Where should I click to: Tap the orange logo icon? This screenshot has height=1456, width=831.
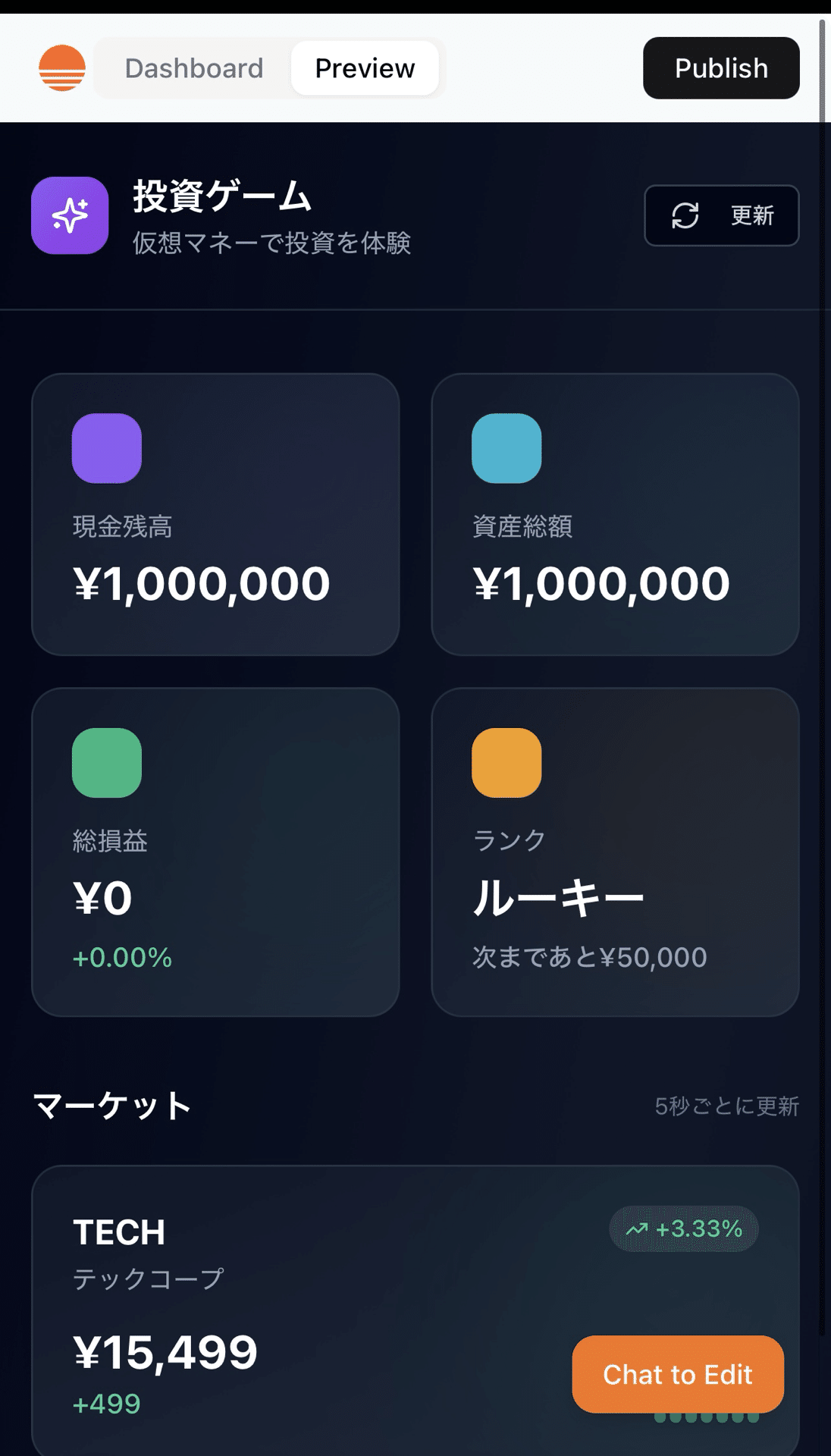pyautogui.click(x=62, y=68)
